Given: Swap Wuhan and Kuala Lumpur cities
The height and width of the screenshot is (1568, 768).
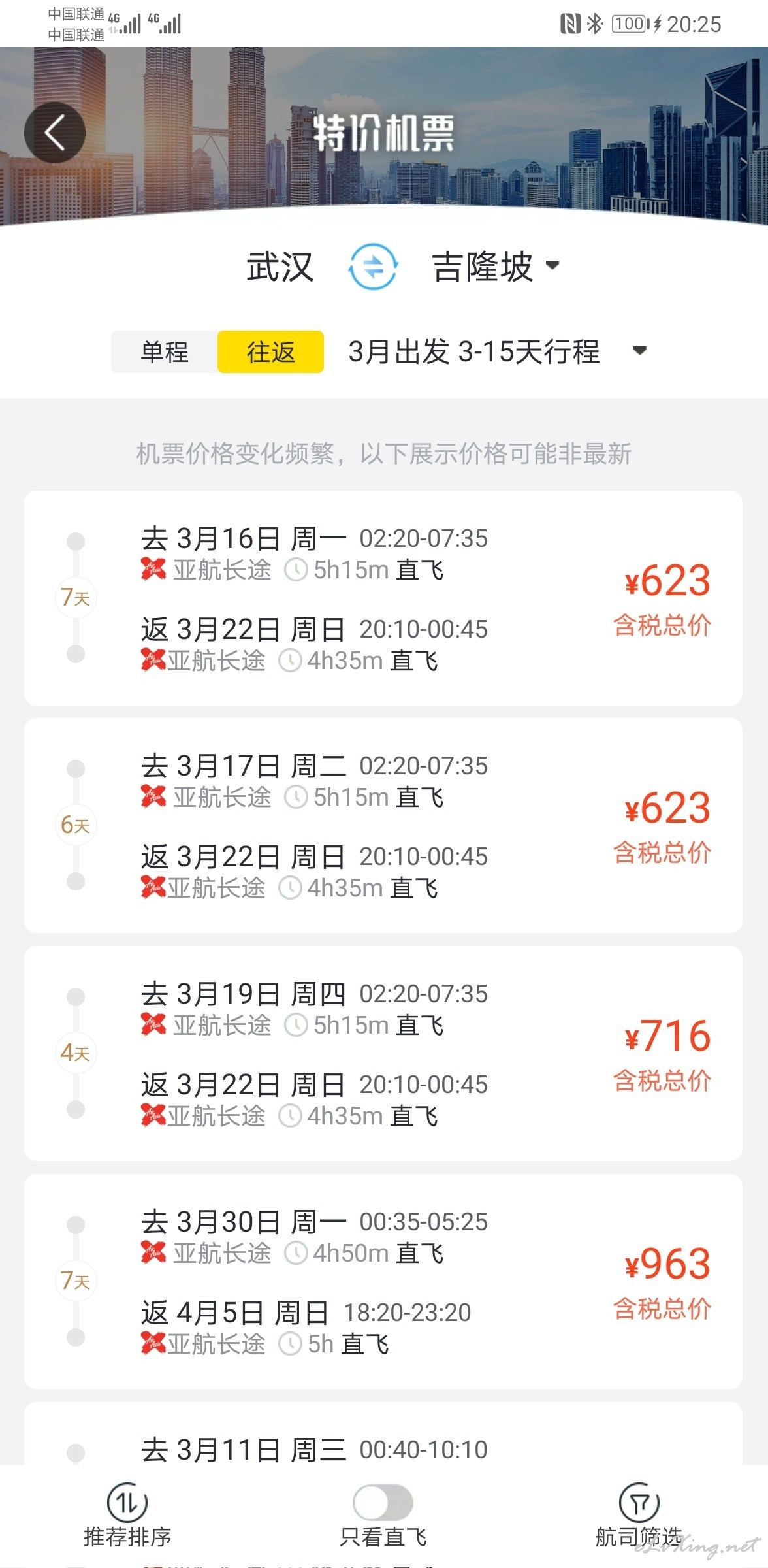Looking at the screenshot, I should pyautogui.click(x=373, y=267).
